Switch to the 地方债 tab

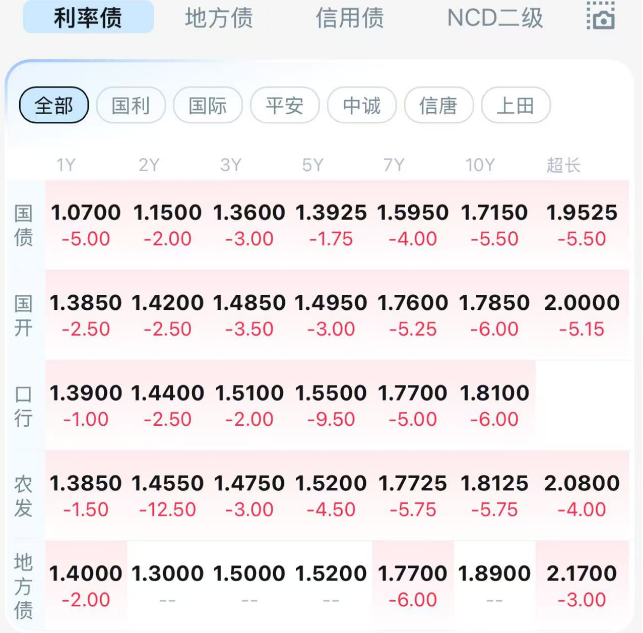tap(219, 18)
